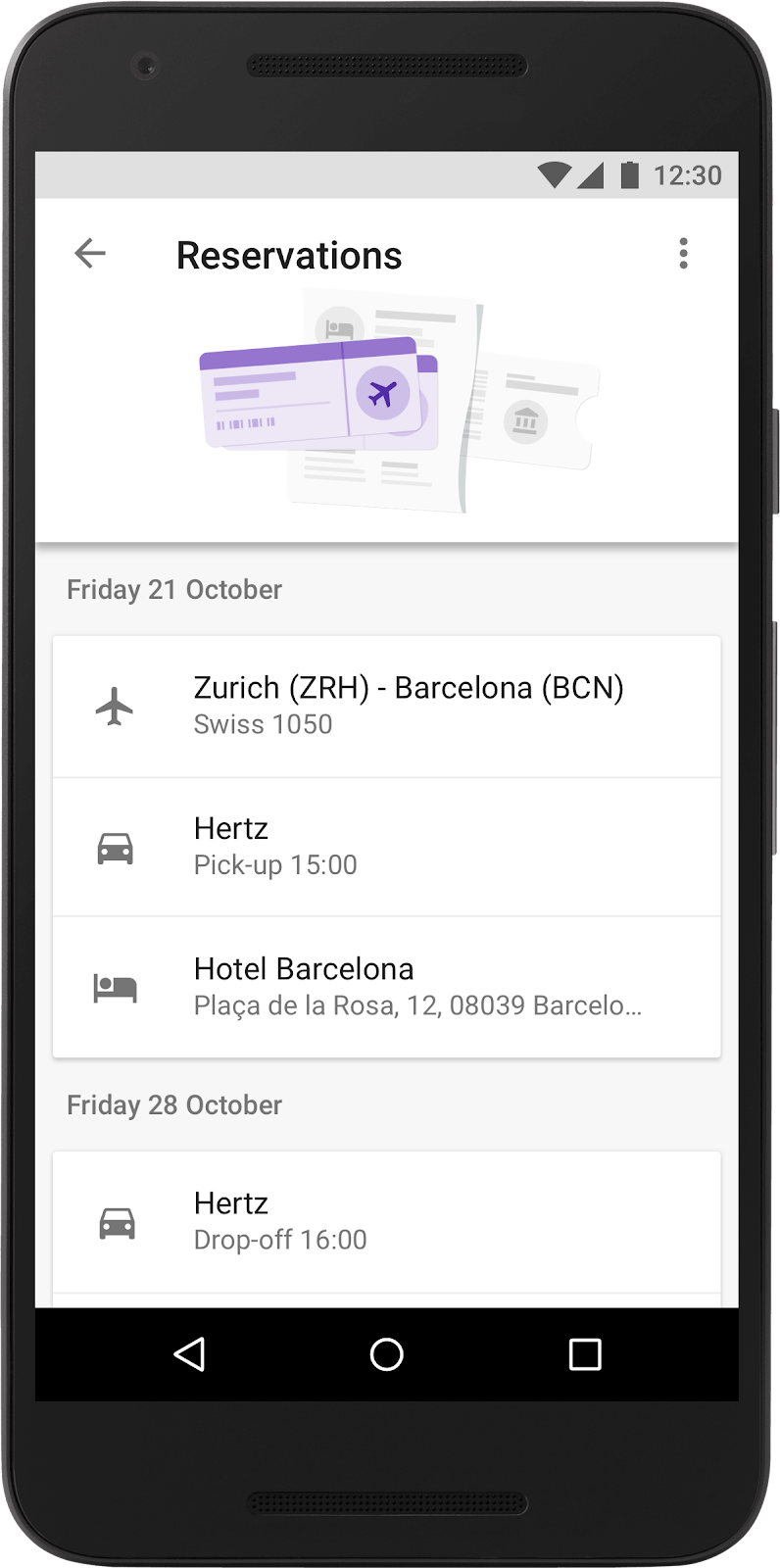Go back using the app bar arrow
Viewport: 780px width, 1568px height.
[x=90, y=254]
